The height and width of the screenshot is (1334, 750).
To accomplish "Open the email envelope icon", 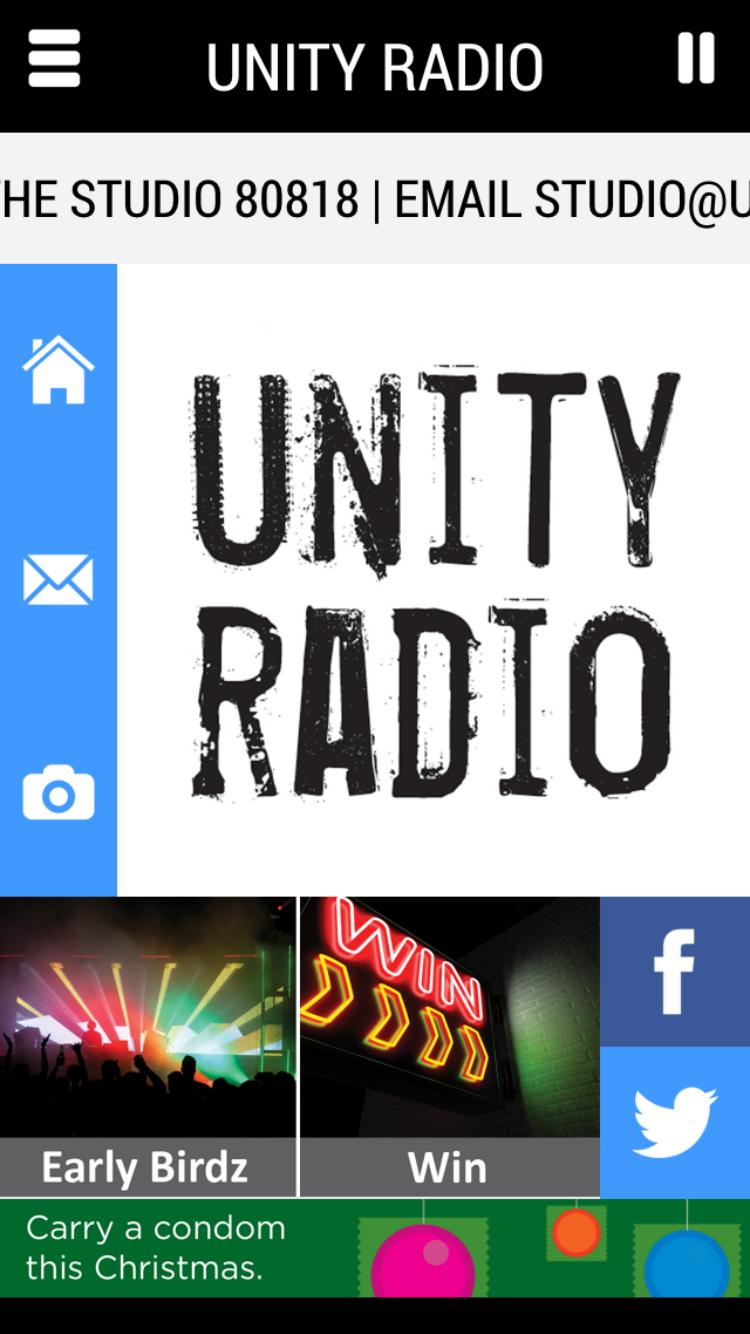I will (x=58, y=580).
